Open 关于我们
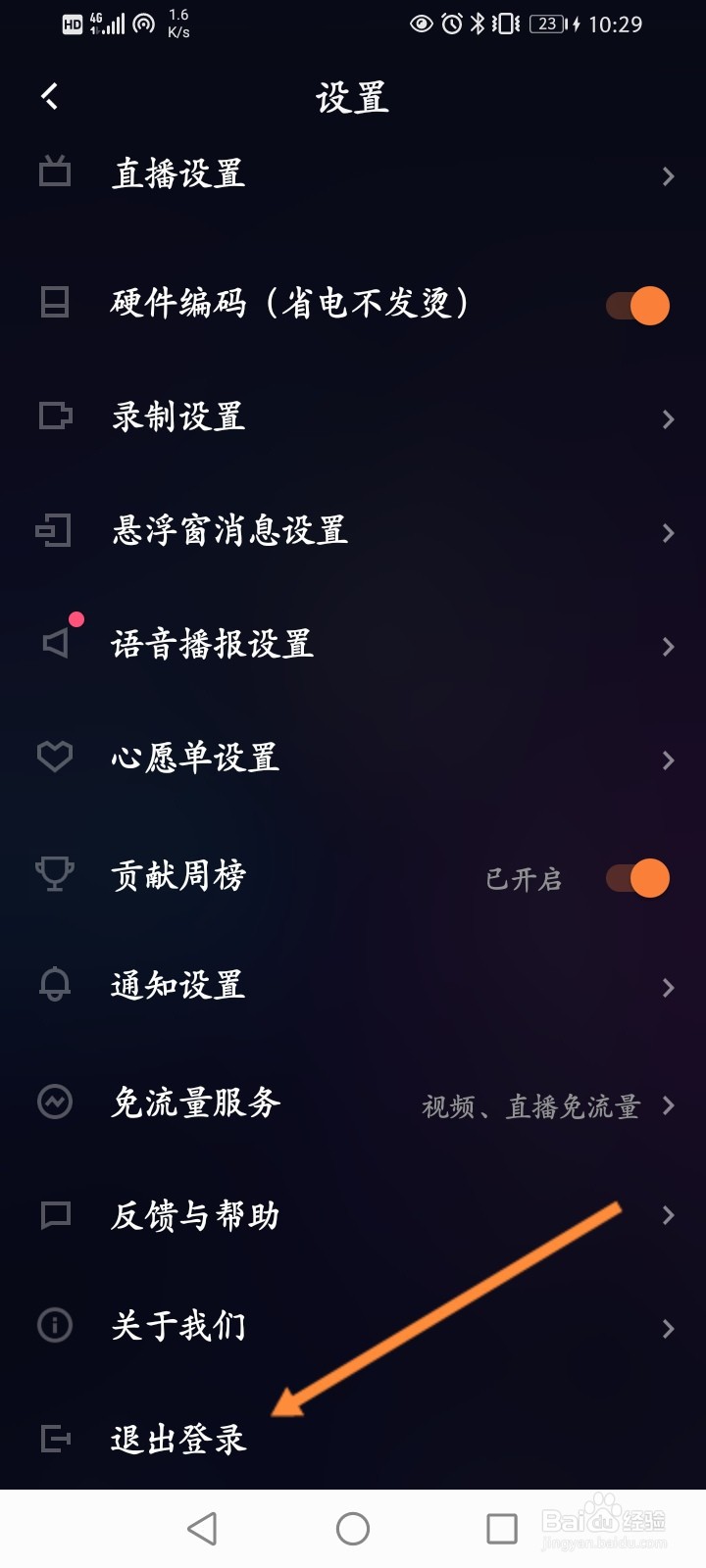The width and height of the screenshot is (706, 1568). (353, 1327)
